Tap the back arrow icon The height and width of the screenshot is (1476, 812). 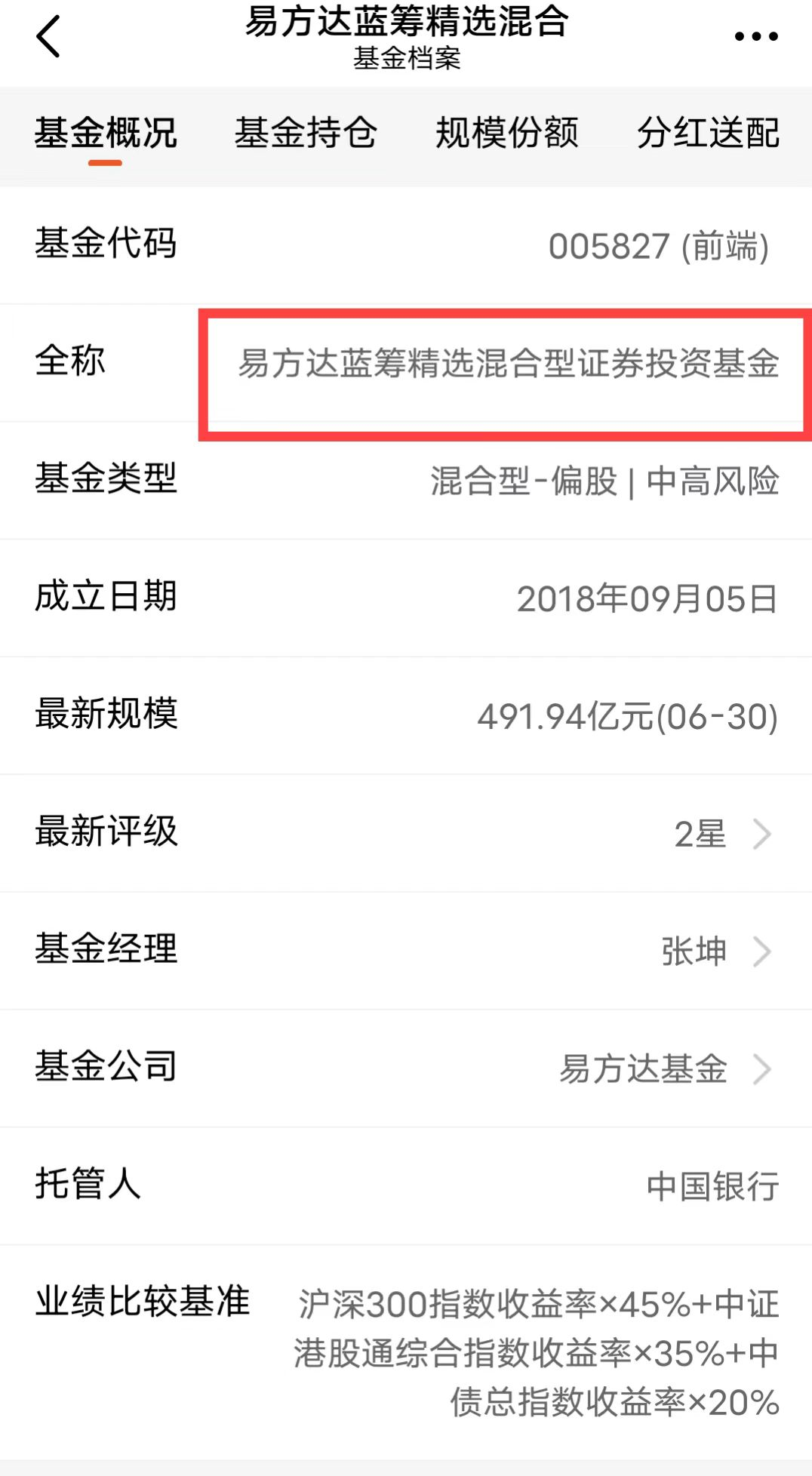(x=48, y=36)
